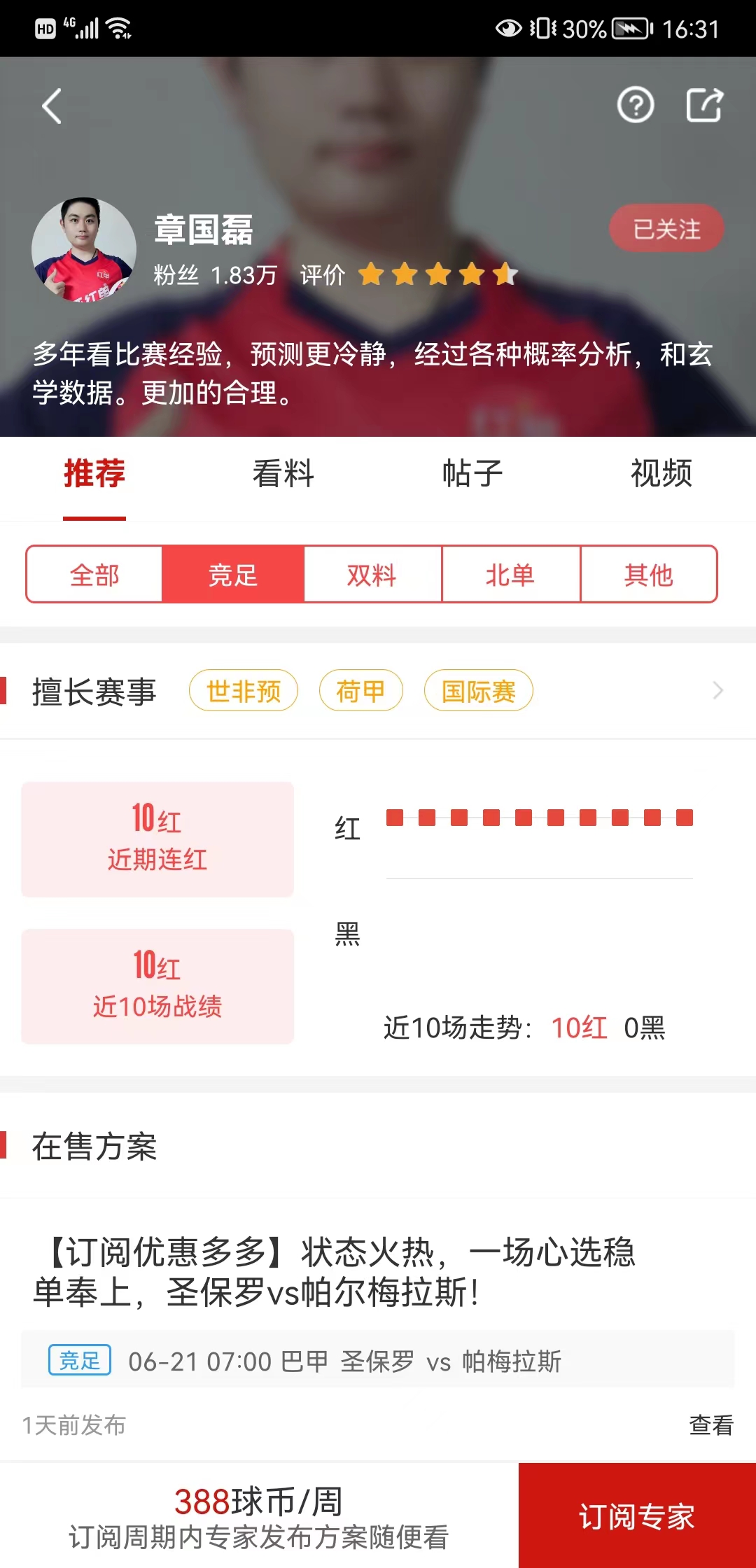Choose the 北单 filter segment
Screen dimensions: 756x1568
click(510, 575)
